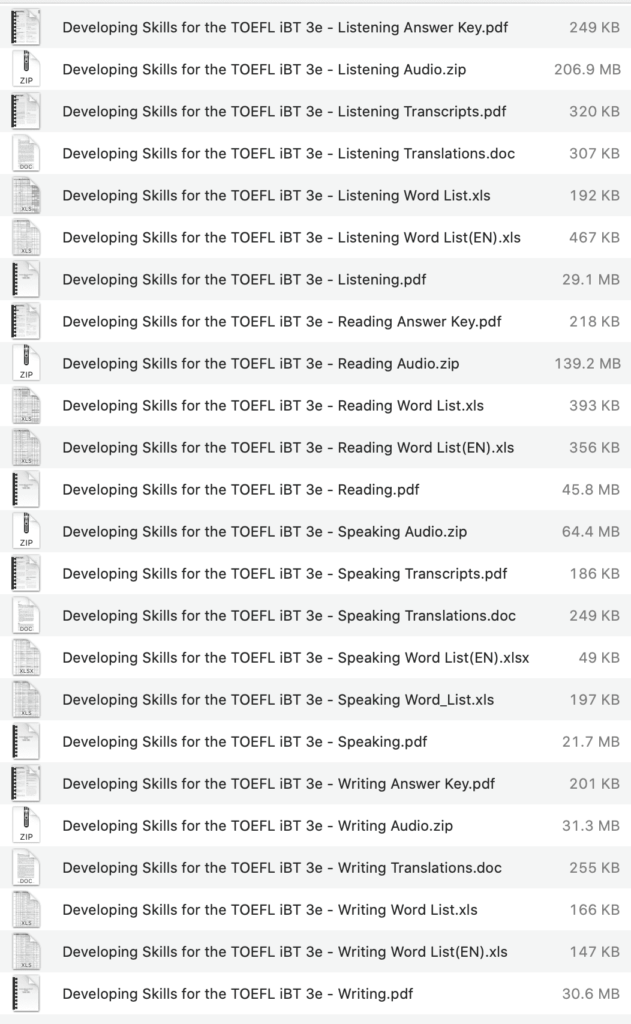Select Writing Audio.zip file
The height and width of the screenshot is (1024, 631).
click(x=257, y=825)
